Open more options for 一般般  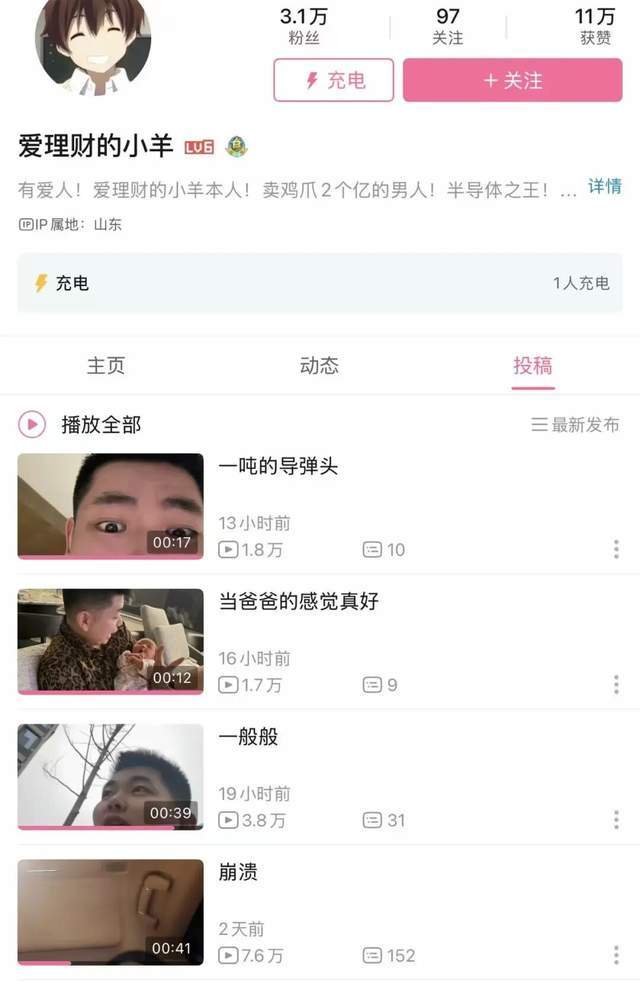click(x=615, y=820)
